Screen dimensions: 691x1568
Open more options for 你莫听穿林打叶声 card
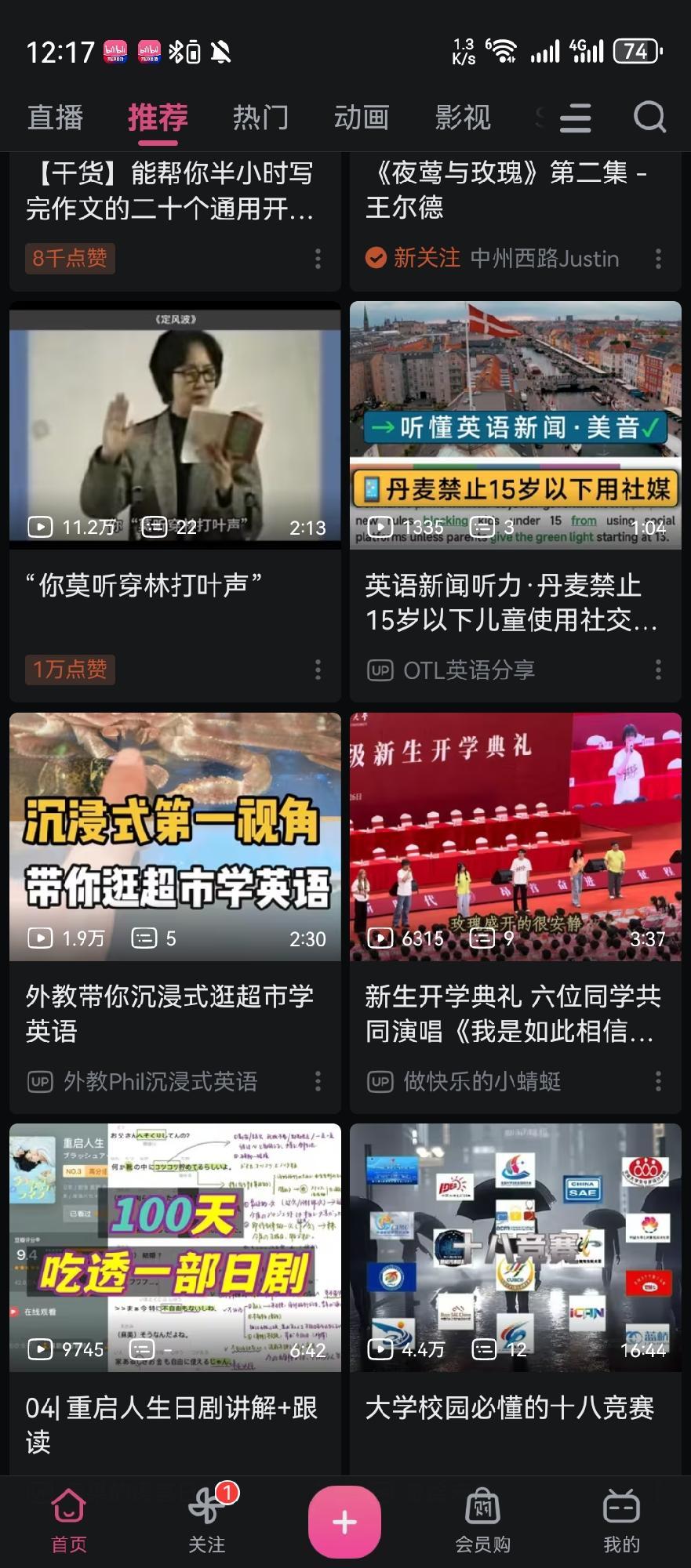click(318, 670)
